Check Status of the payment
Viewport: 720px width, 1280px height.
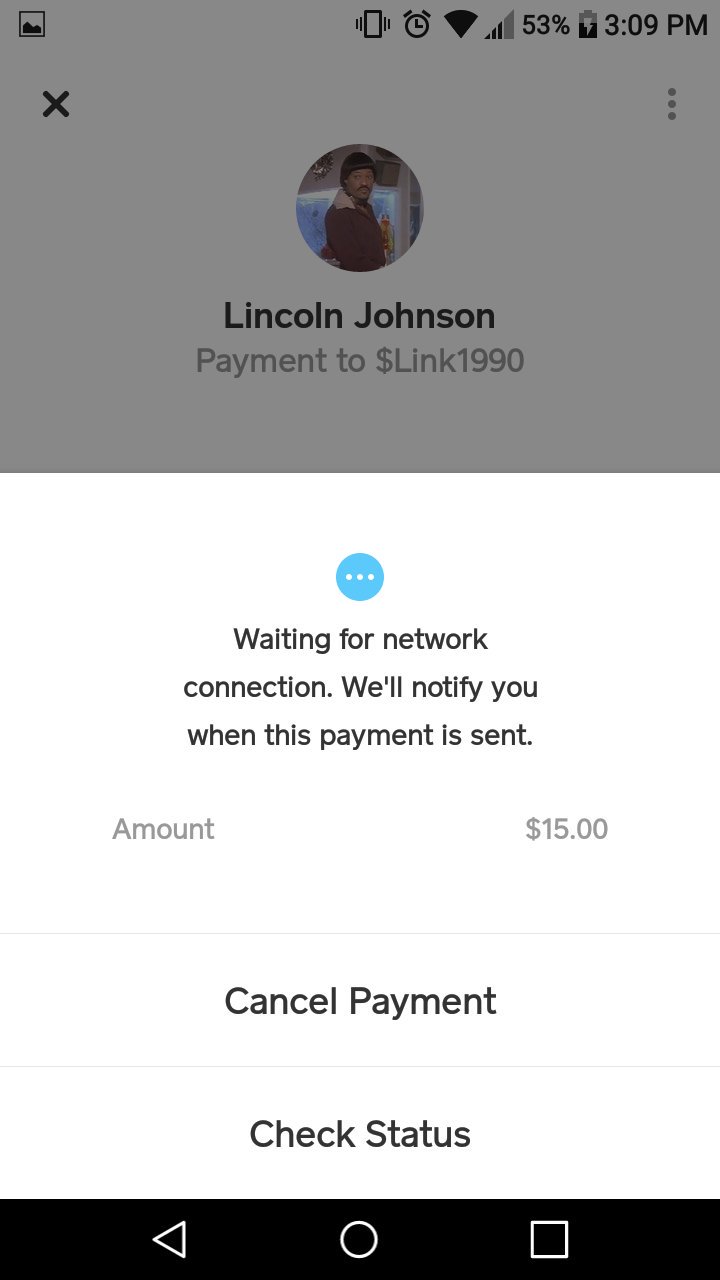point(360,1134)
